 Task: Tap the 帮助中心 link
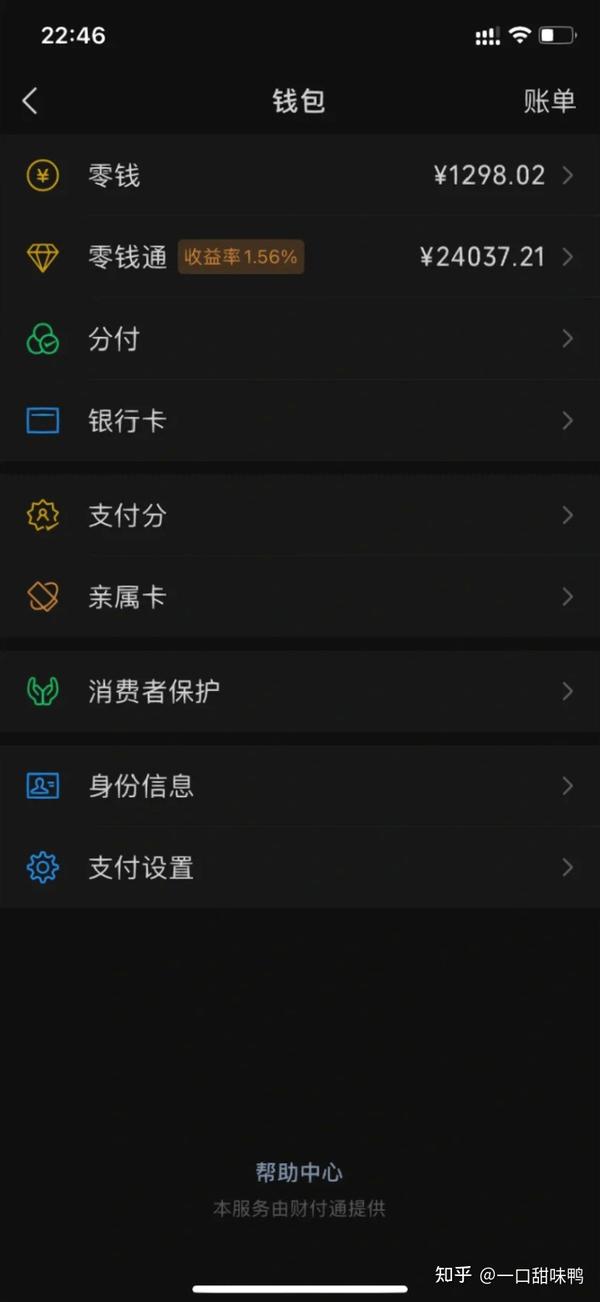(x=299, y=1172)
